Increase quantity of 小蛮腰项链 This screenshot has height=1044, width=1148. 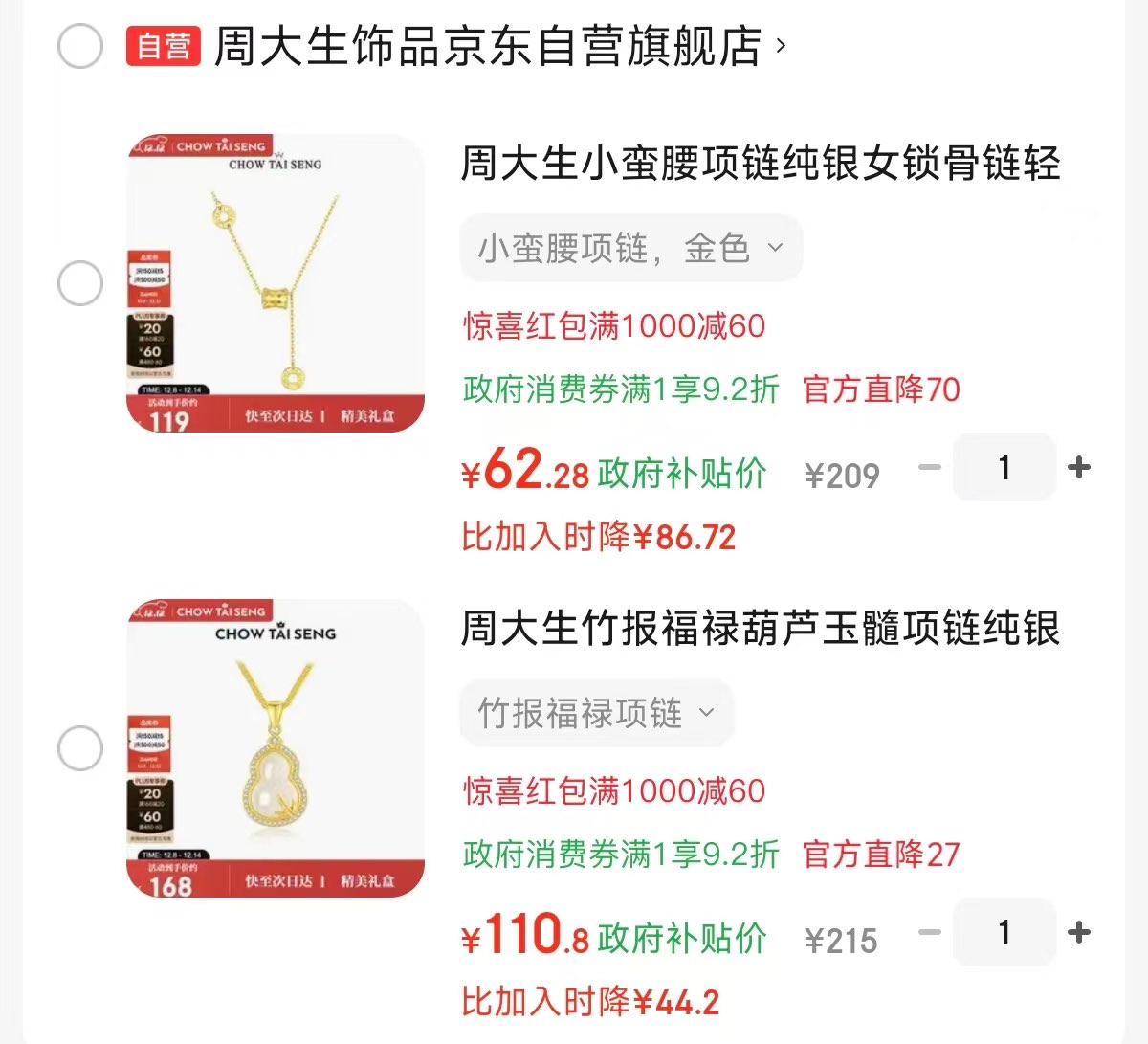coord(1079,467)
